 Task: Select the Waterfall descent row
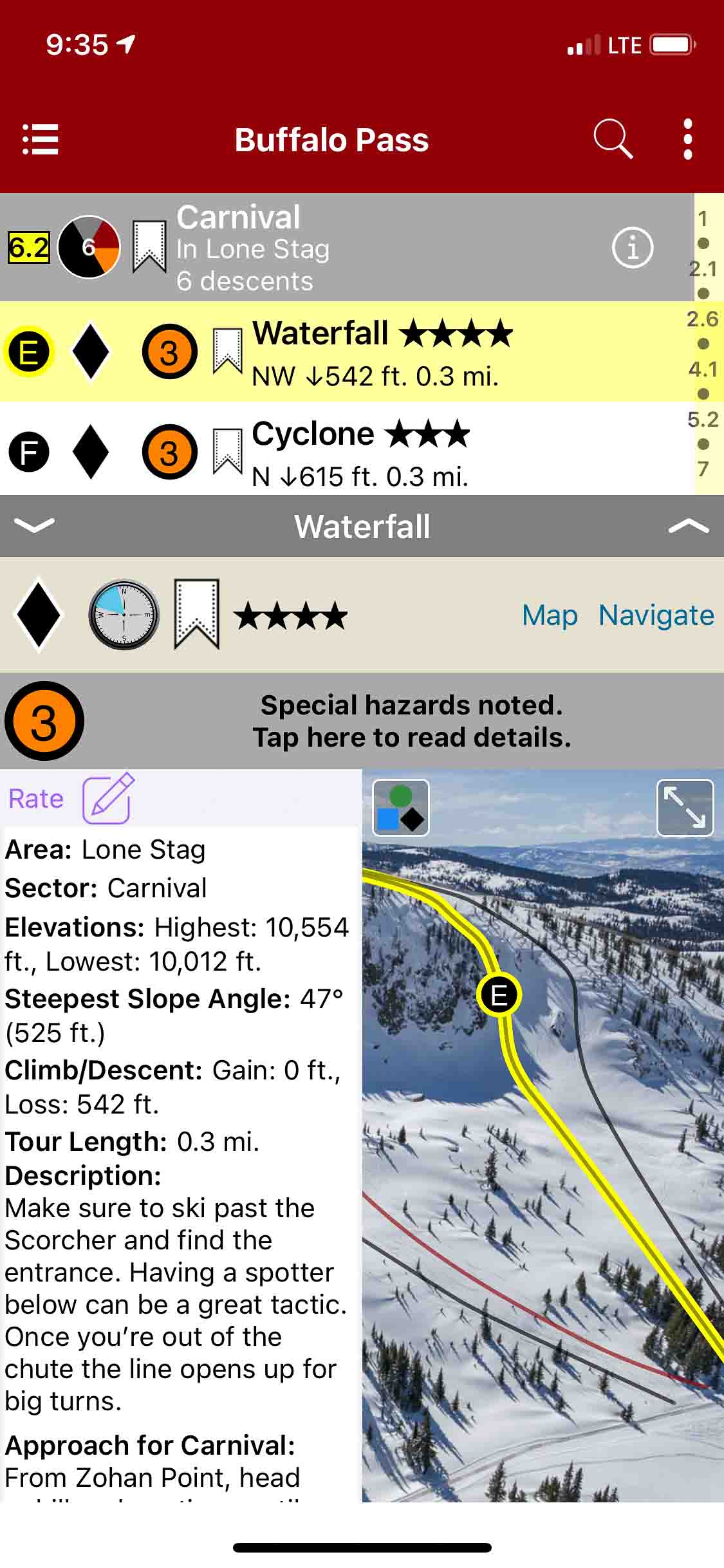[x=386, y=352]
